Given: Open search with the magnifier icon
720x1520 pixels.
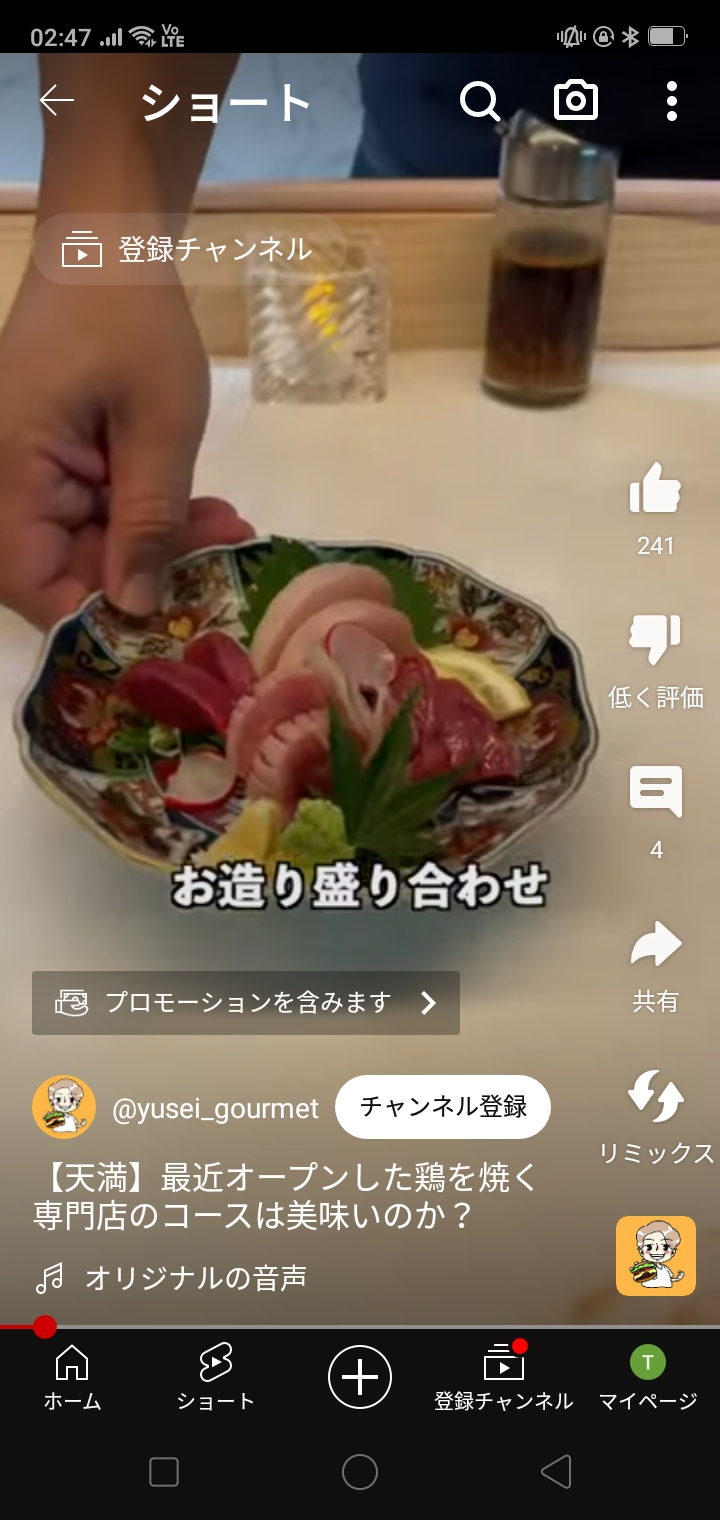Looking at the screenshot, I should point(480,101).
